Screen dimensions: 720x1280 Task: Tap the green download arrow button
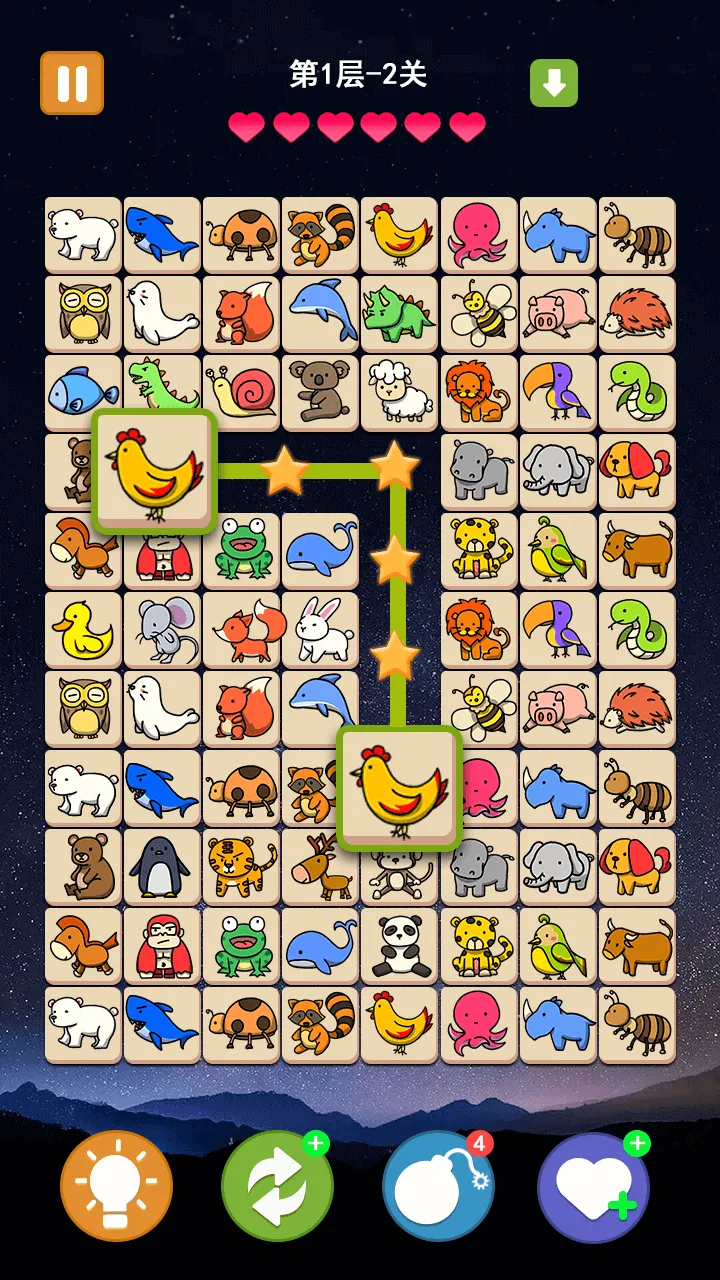[554, 83]
